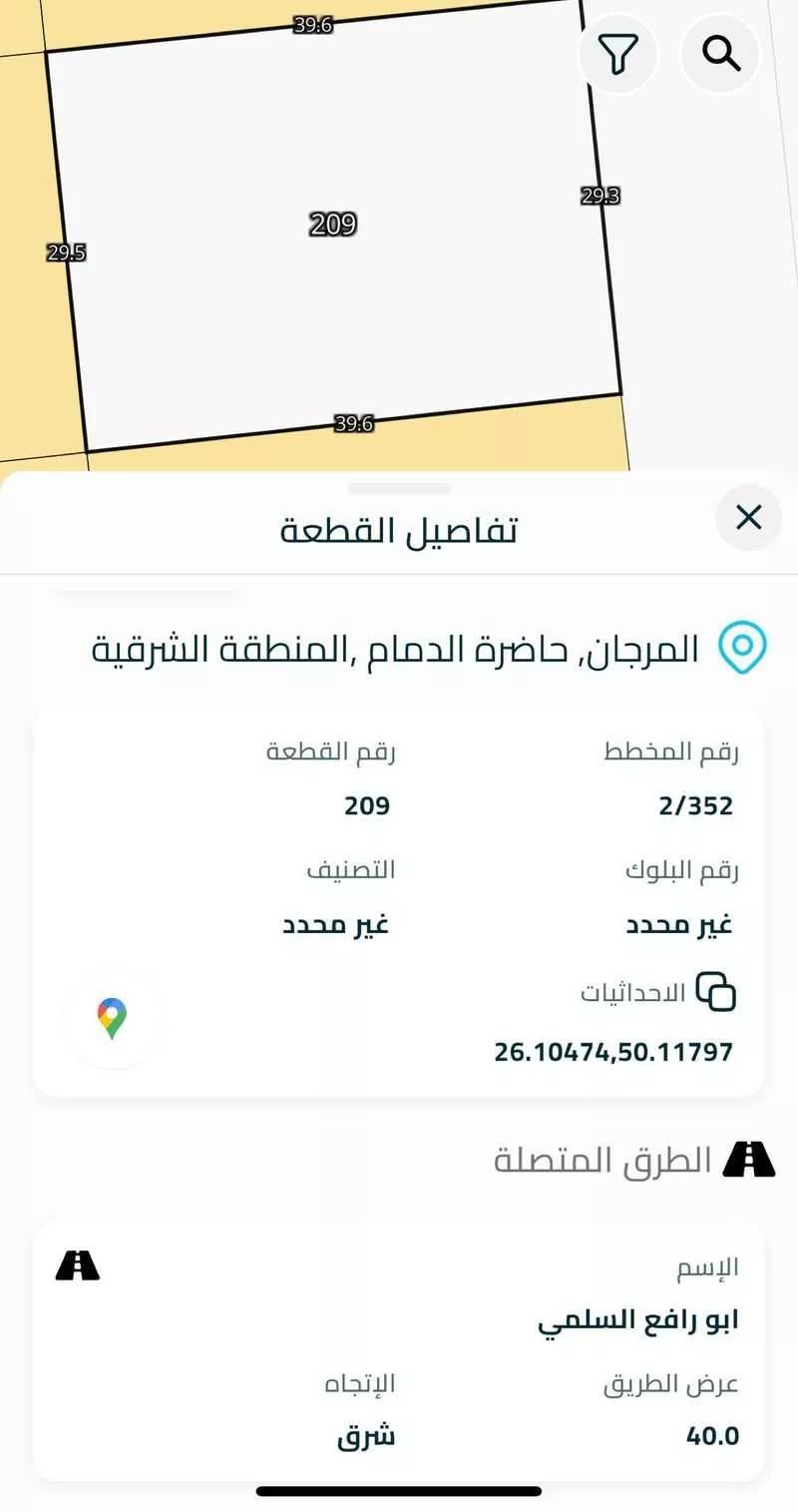This screenshot has width=798, height=1512.
Task: Copy the coordinates using the copy icon
Action: [714, 990]
